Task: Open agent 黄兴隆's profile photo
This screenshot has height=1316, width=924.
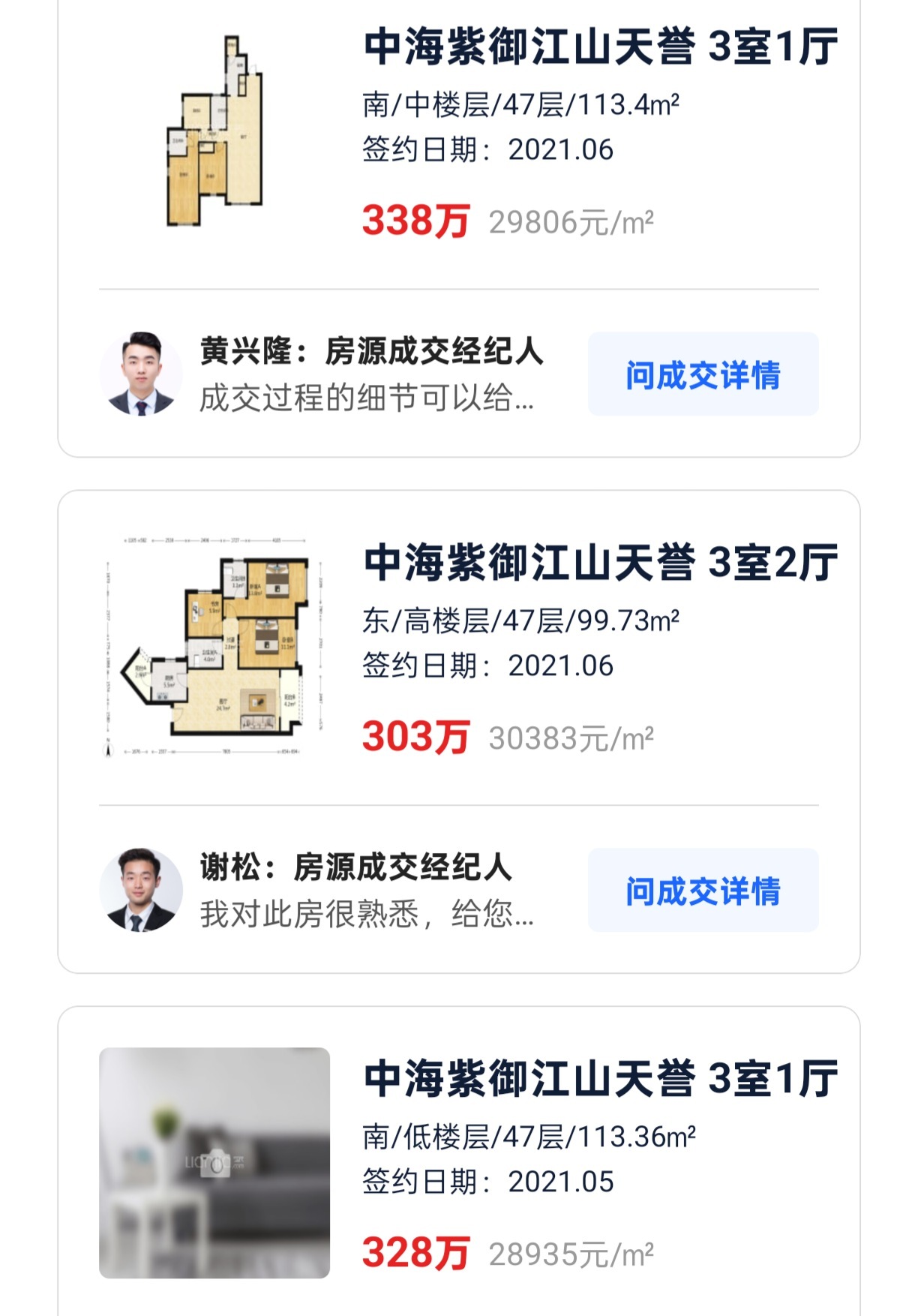Action: [x=141, y=374]
